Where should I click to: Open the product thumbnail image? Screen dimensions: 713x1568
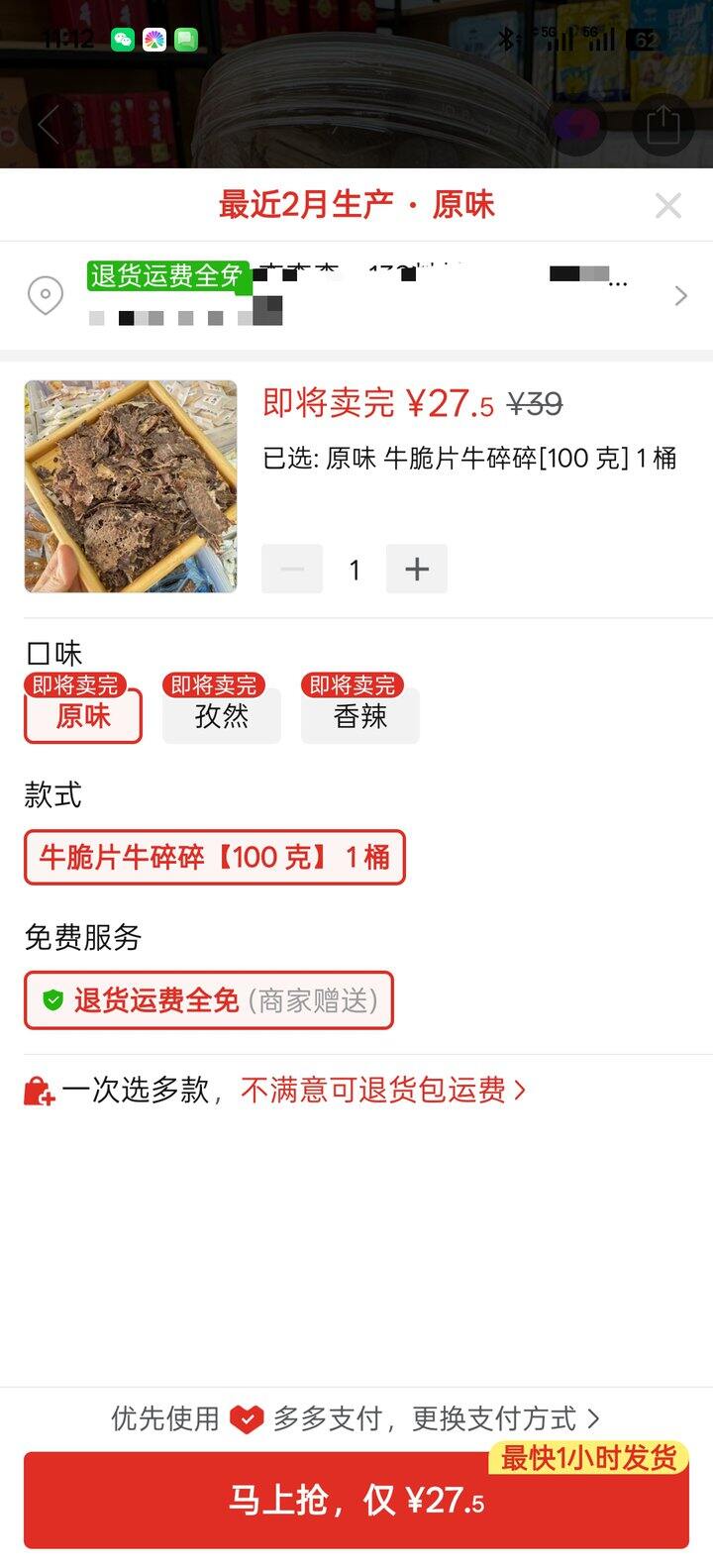(x=131, y=487)
